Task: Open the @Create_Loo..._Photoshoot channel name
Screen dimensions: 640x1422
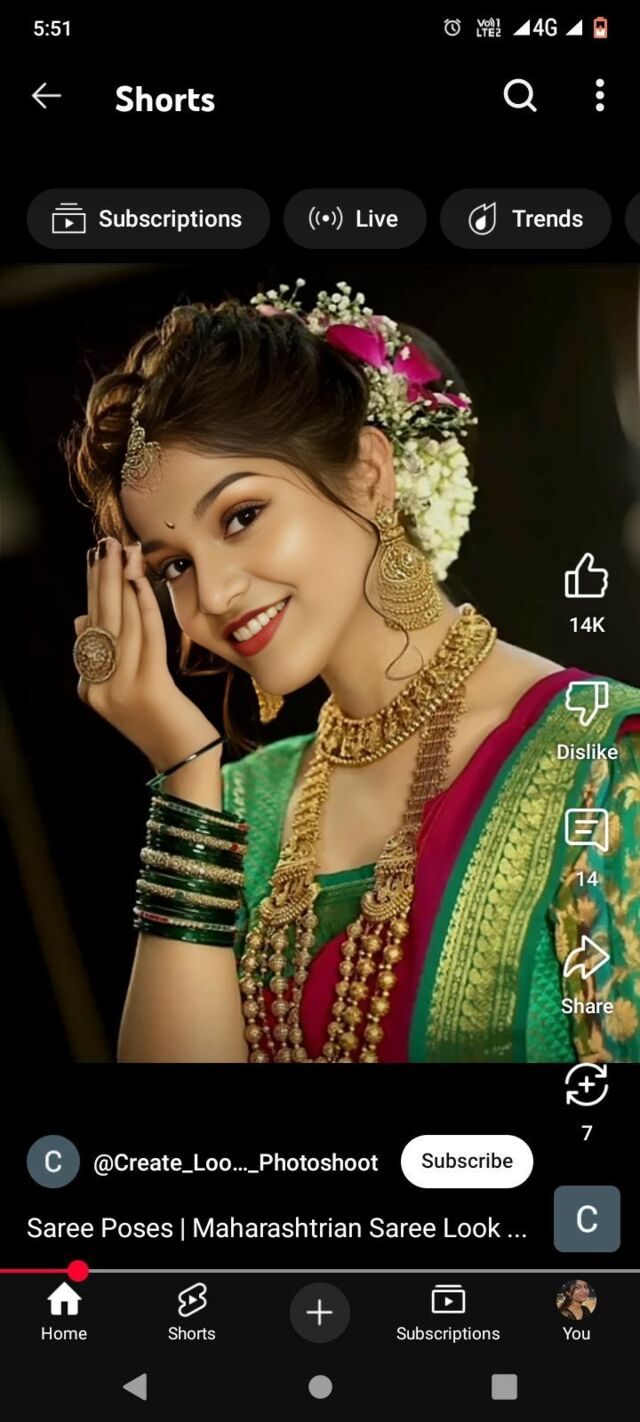Action: [235, 1162]
